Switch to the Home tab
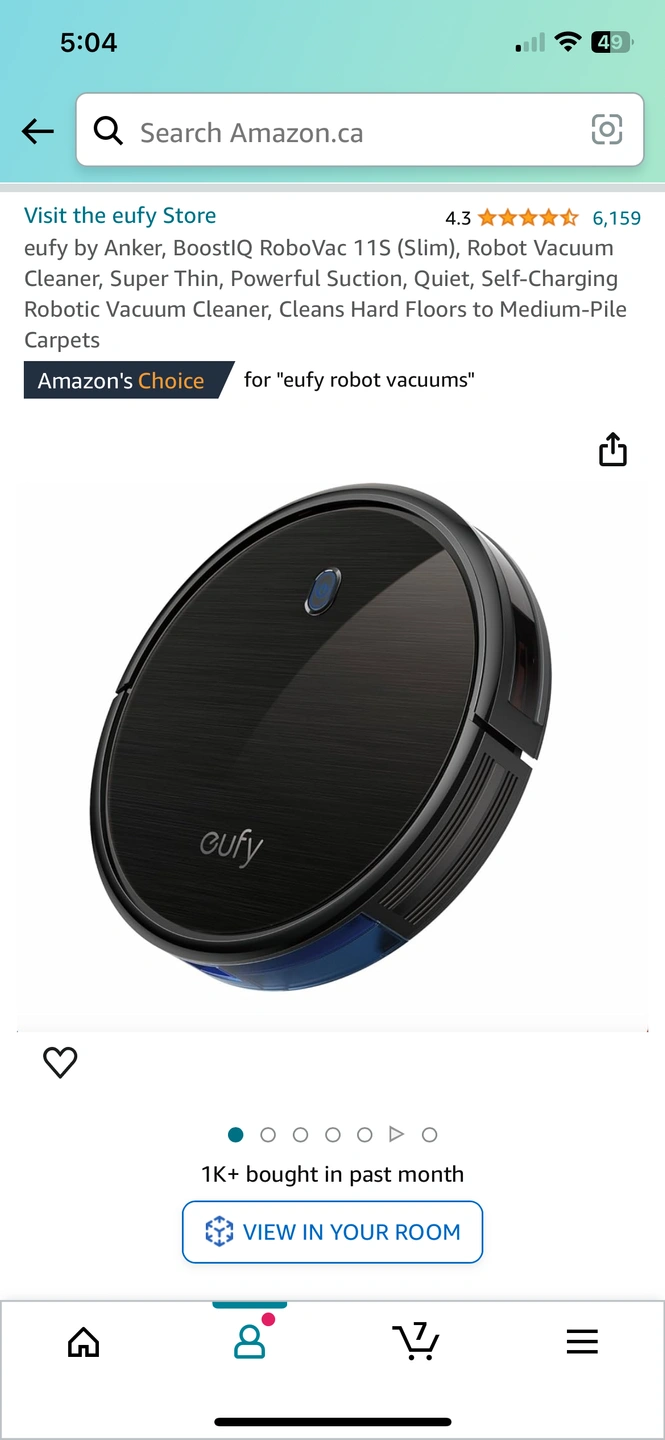This screenshot has width=665, height=1440. tap(83, 1342)
